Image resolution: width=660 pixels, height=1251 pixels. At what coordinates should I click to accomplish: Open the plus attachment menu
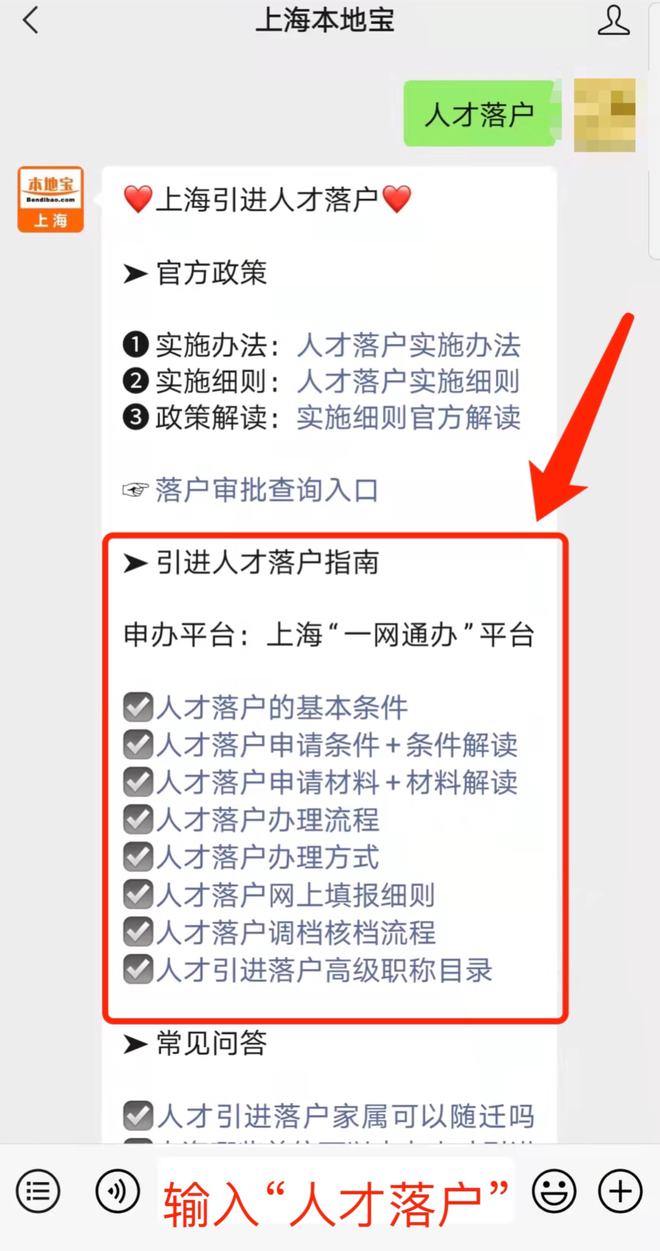point(620,1191)
